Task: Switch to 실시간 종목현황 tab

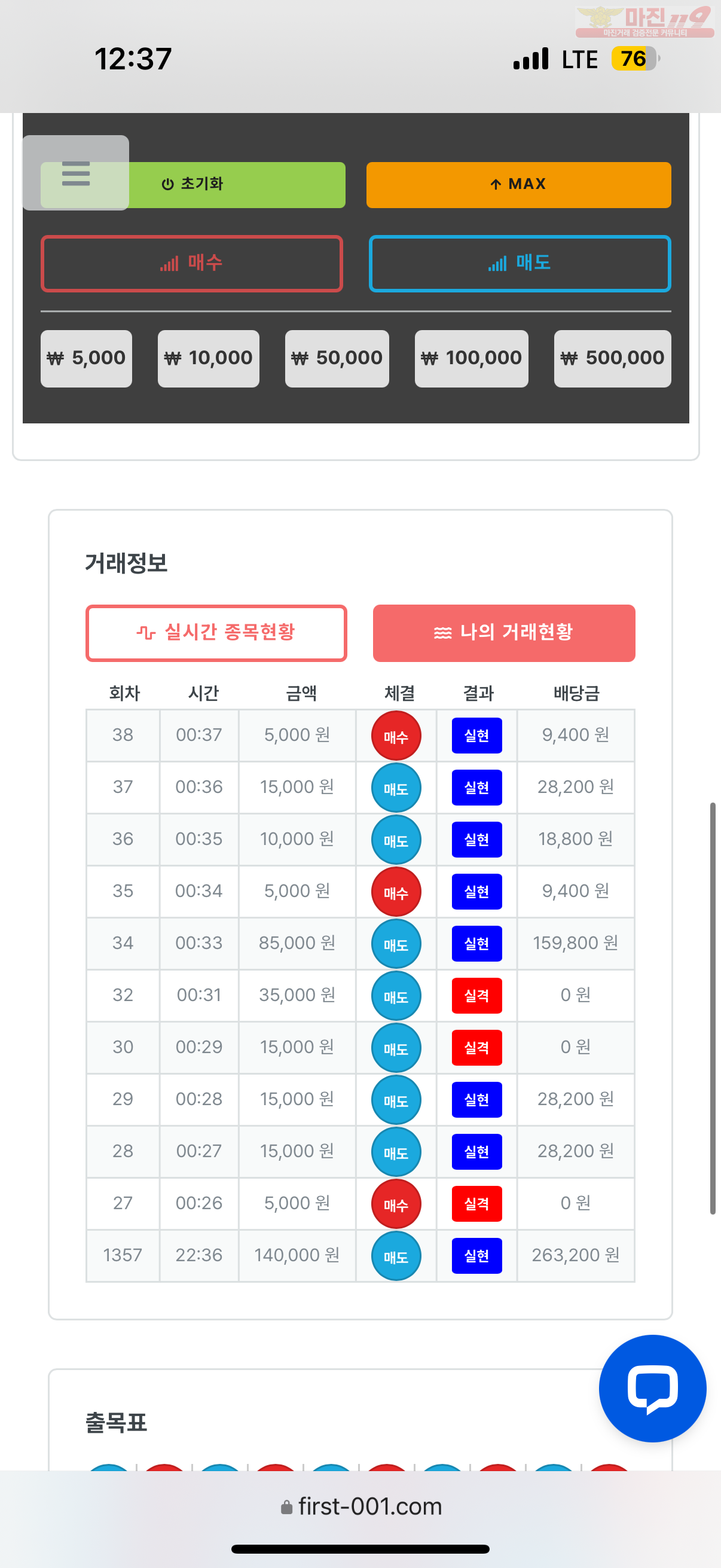Action: click(216, 633)
